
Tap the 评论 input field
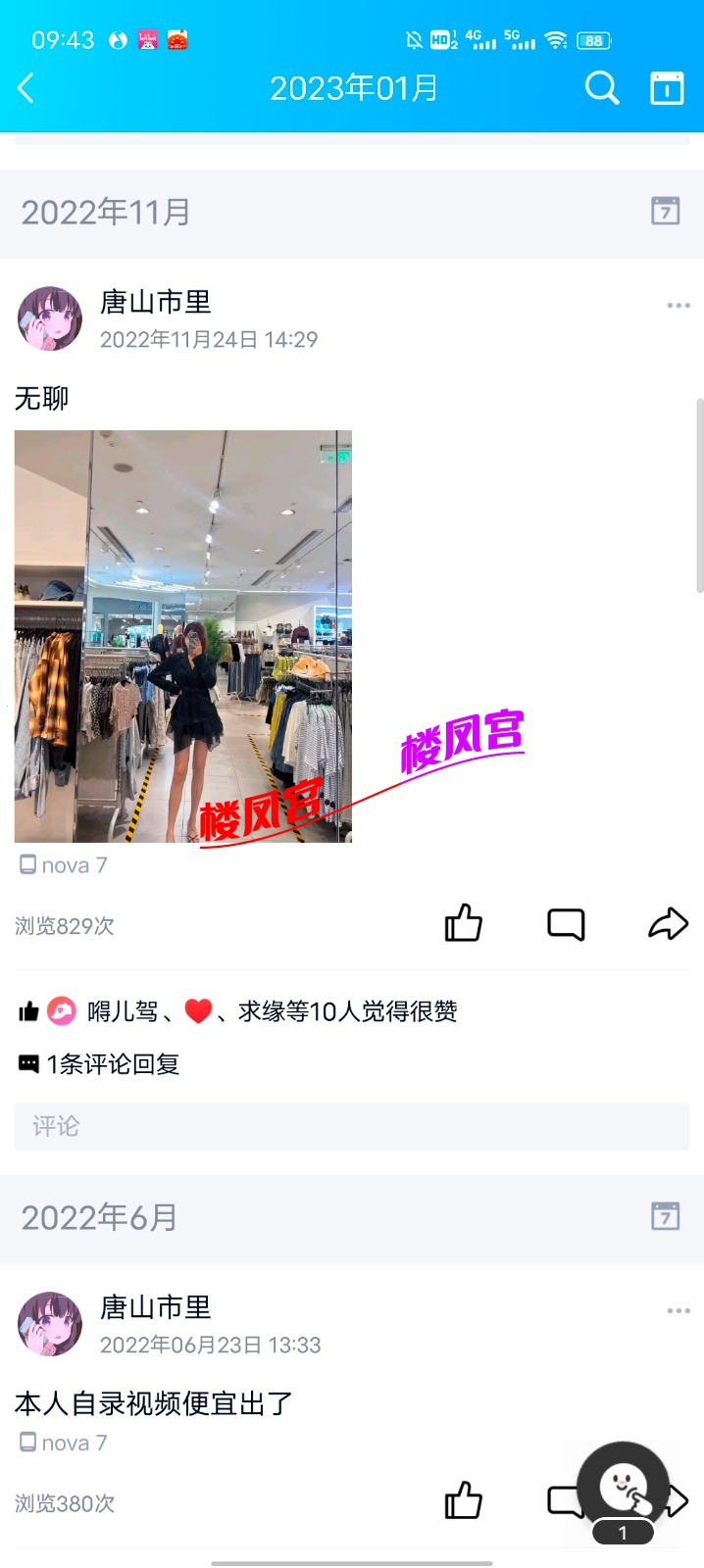(x=351, y=1126)
